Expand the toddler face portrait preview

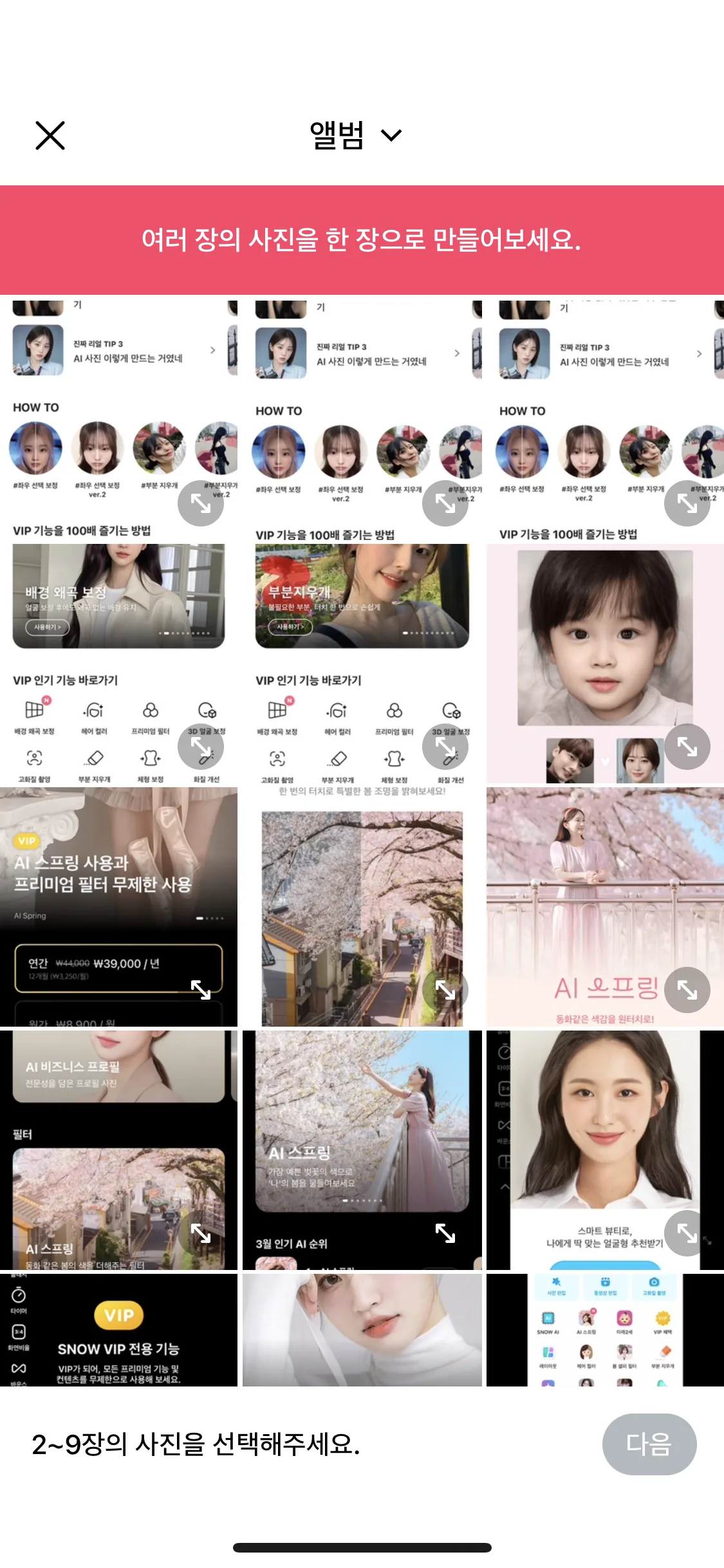[687, 747]
